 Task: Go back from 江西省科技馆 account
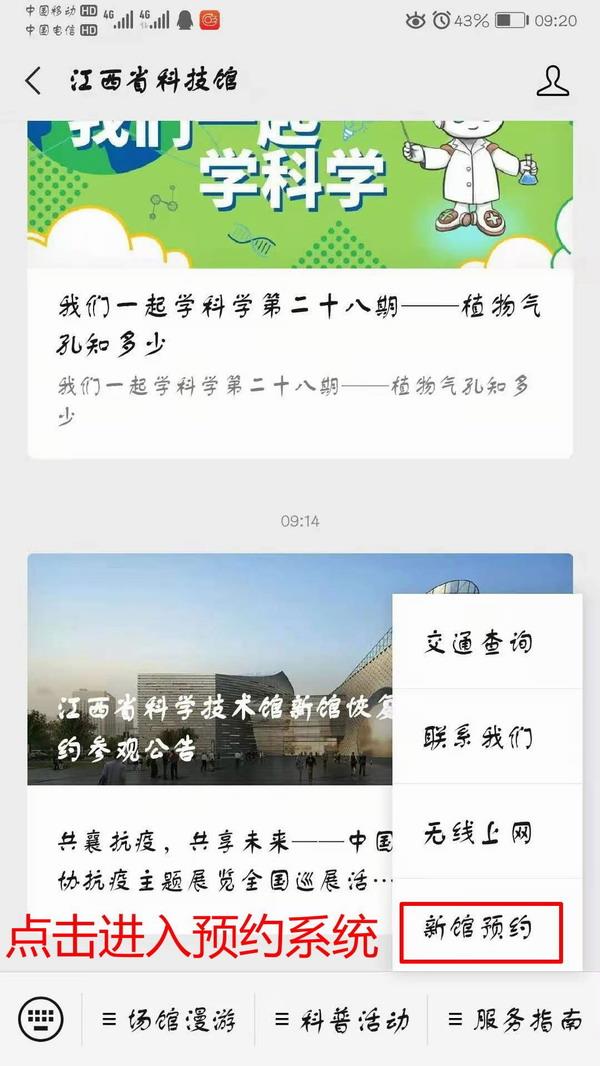click(34, 81)
